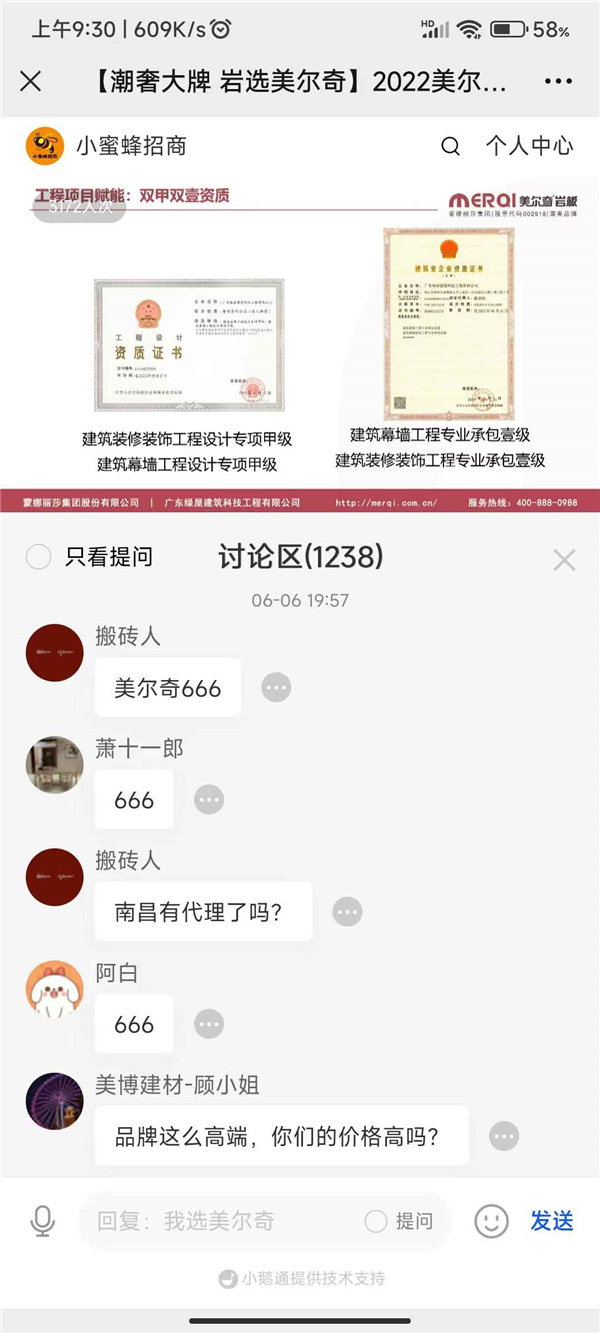The height and width of the screenshot is (1333, 600).
Task: Mark reply as 提问 question
Action: [399, 1221]
